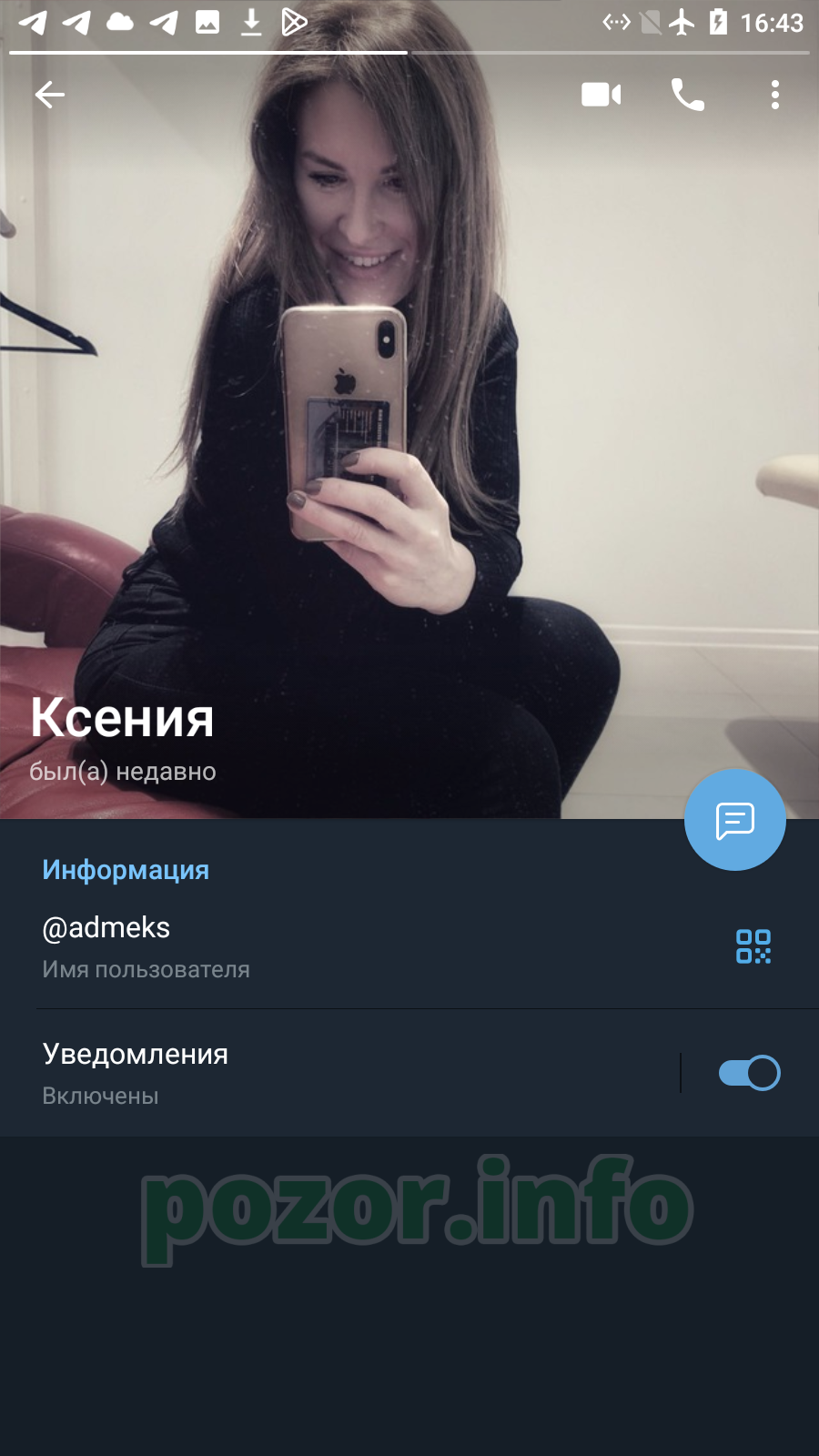Tap the @admeks username row

[x=364, y=946]
